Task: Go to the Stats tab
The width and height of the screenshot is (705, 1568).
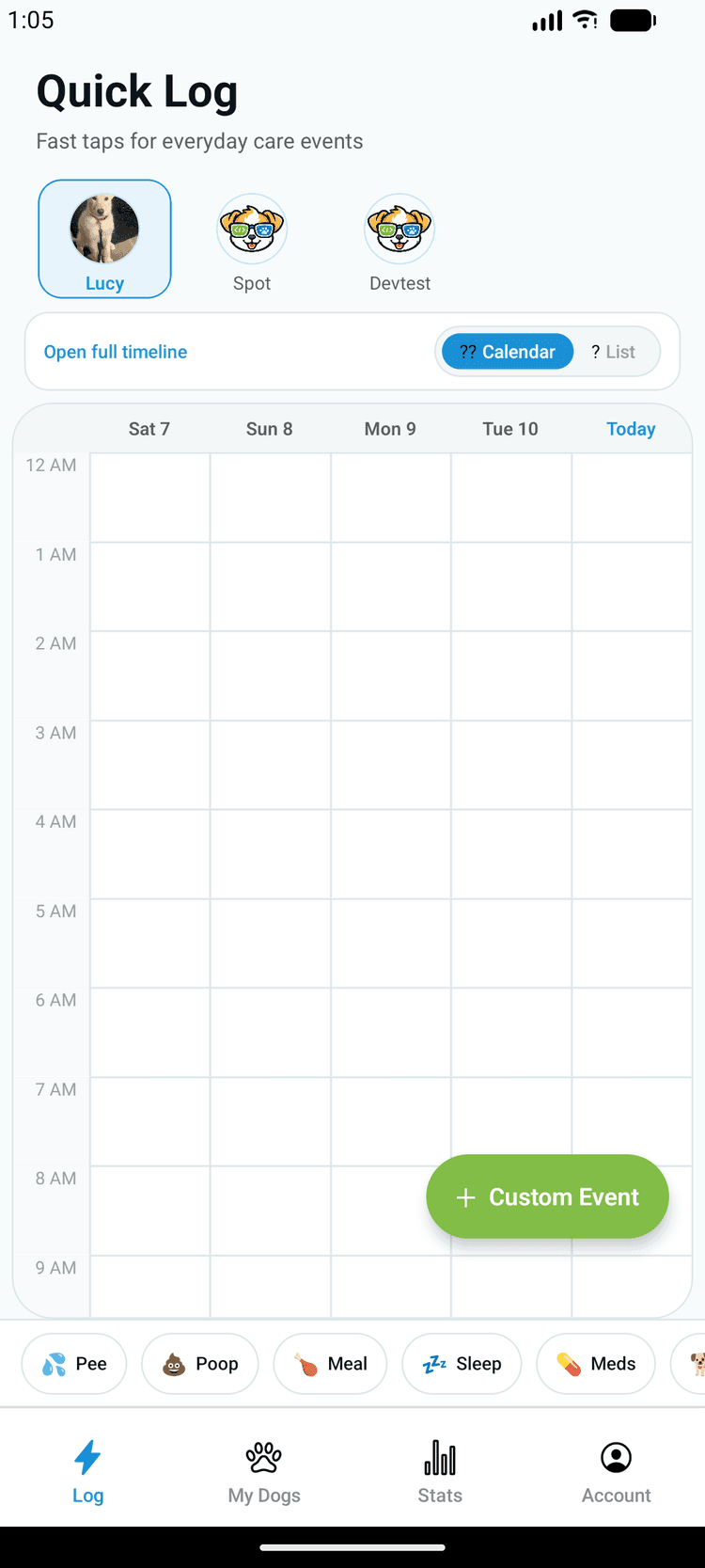Action: [x=440, y=1472]
